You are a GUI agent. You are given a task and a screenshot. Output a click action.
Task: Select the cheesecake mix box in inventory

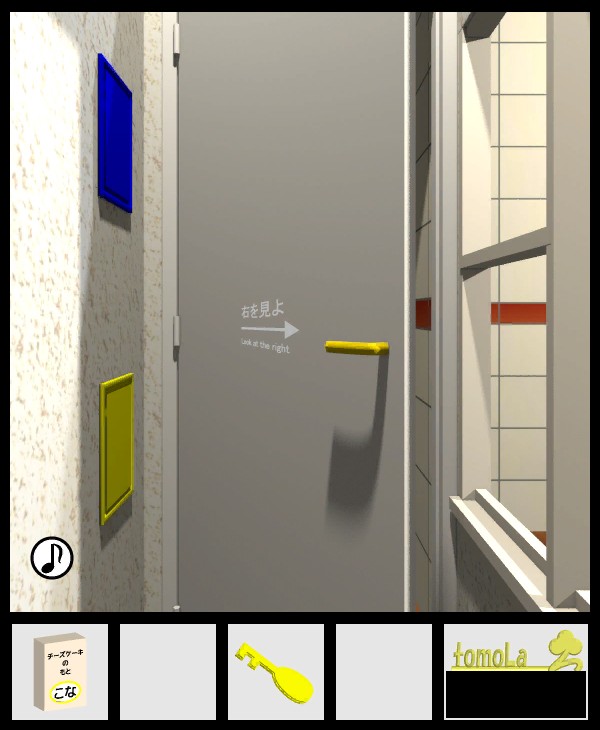point(60,672)
